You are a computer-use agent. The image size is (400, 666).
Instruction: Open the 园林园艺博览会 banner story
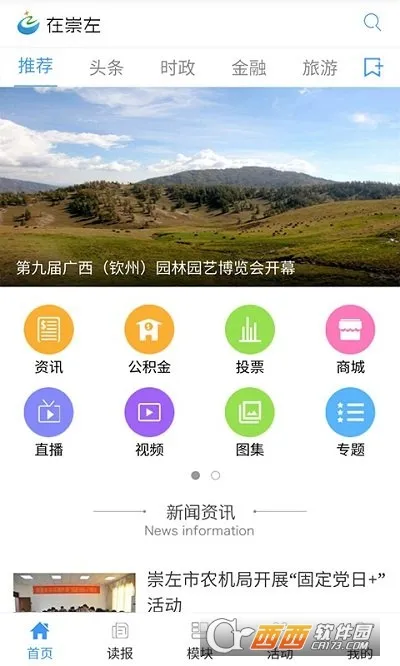(200, 187)
